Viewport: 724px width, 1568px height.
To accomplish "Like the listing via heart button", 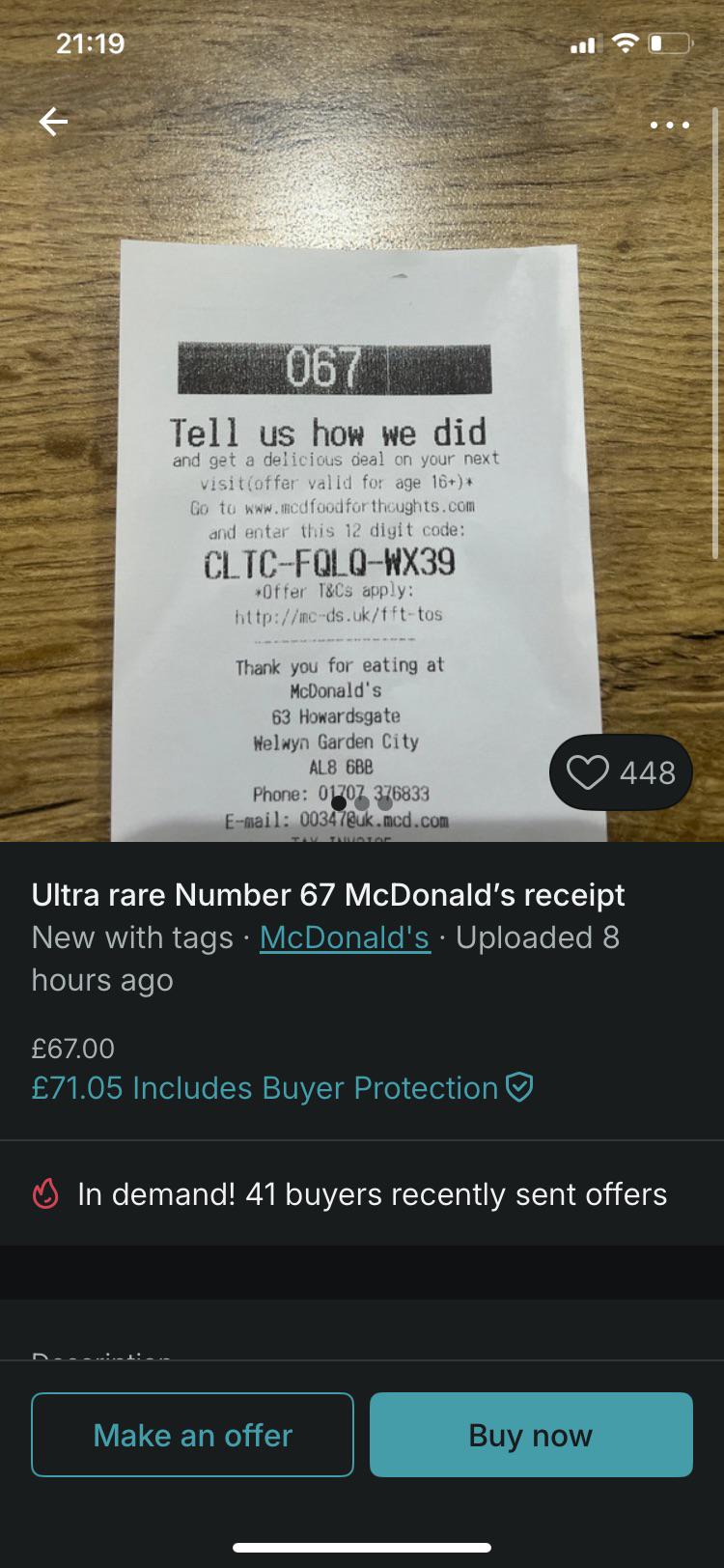I will coord(620,772).
